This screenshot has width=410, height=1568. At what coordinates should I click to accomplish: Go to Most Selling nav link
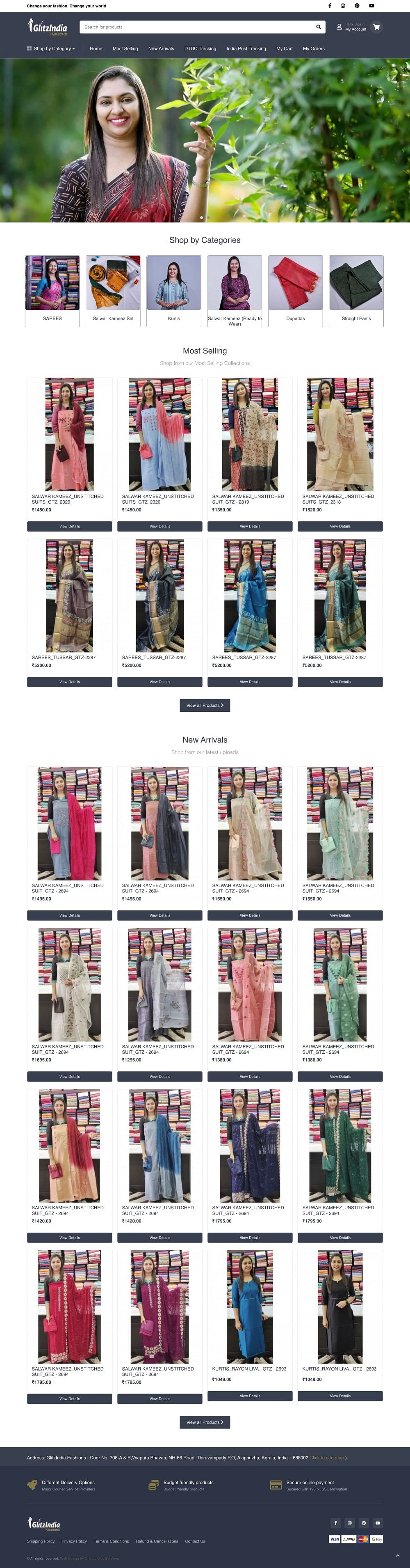[x=125, y=49]
